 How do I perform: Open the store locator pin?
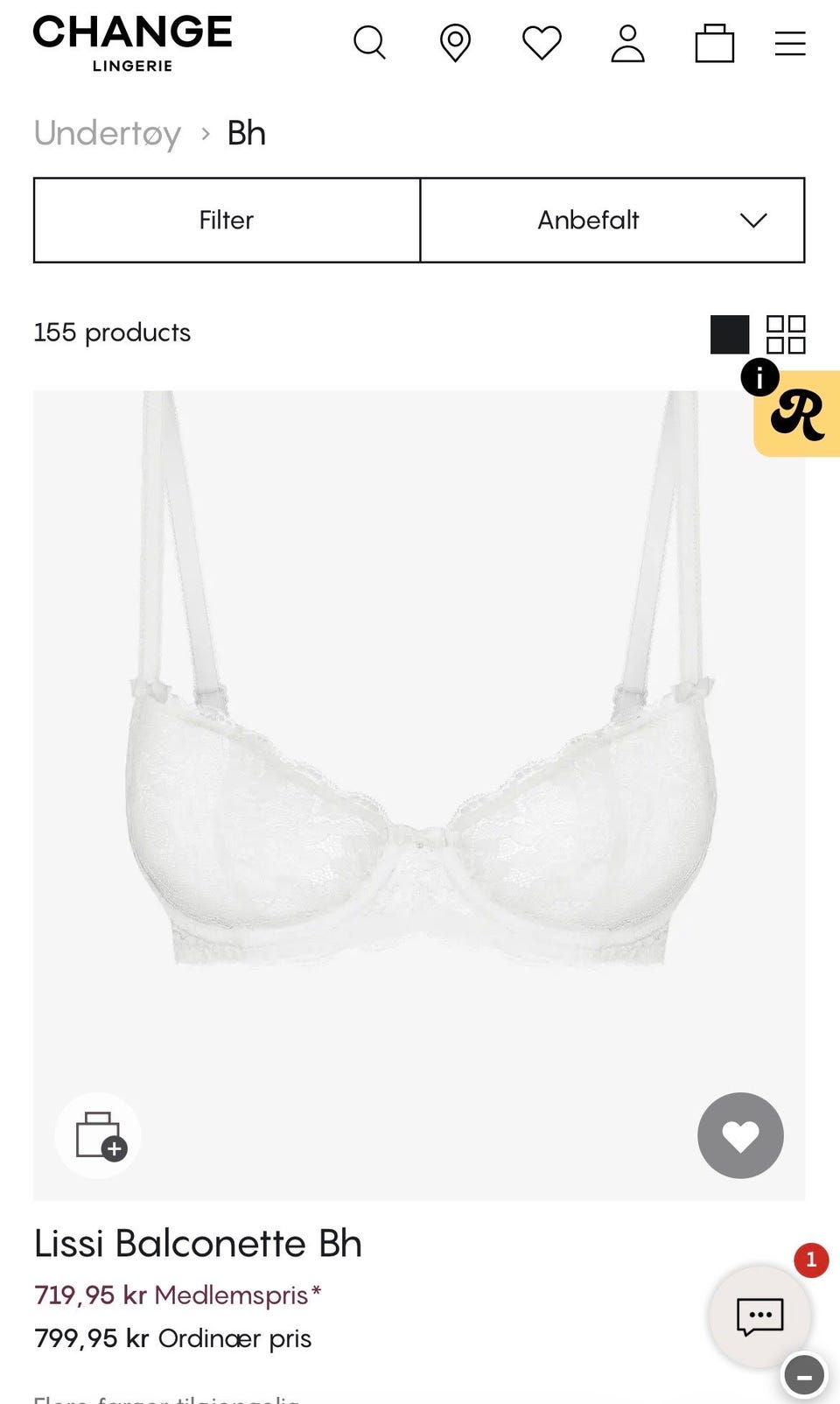455,43
